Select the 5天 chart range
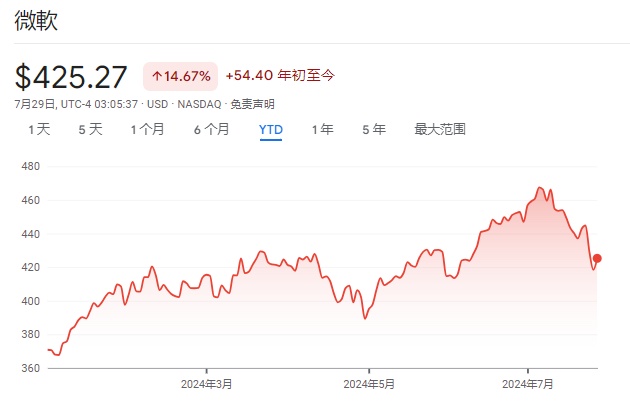 (90, 129)
